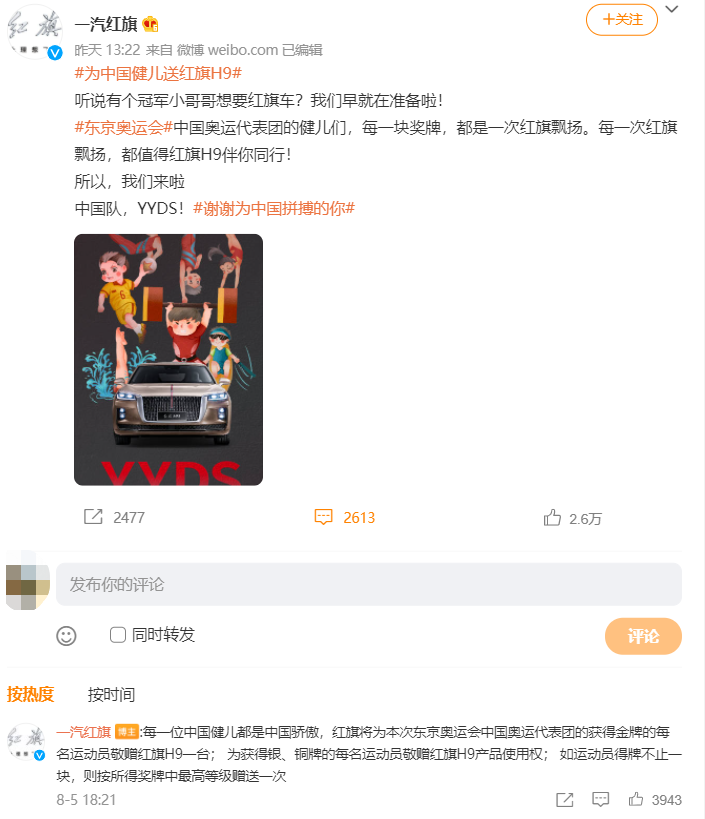The height and width of the screenshot is (819, 705).
Task: Sort comments 按热度
Action: (31, 694)
